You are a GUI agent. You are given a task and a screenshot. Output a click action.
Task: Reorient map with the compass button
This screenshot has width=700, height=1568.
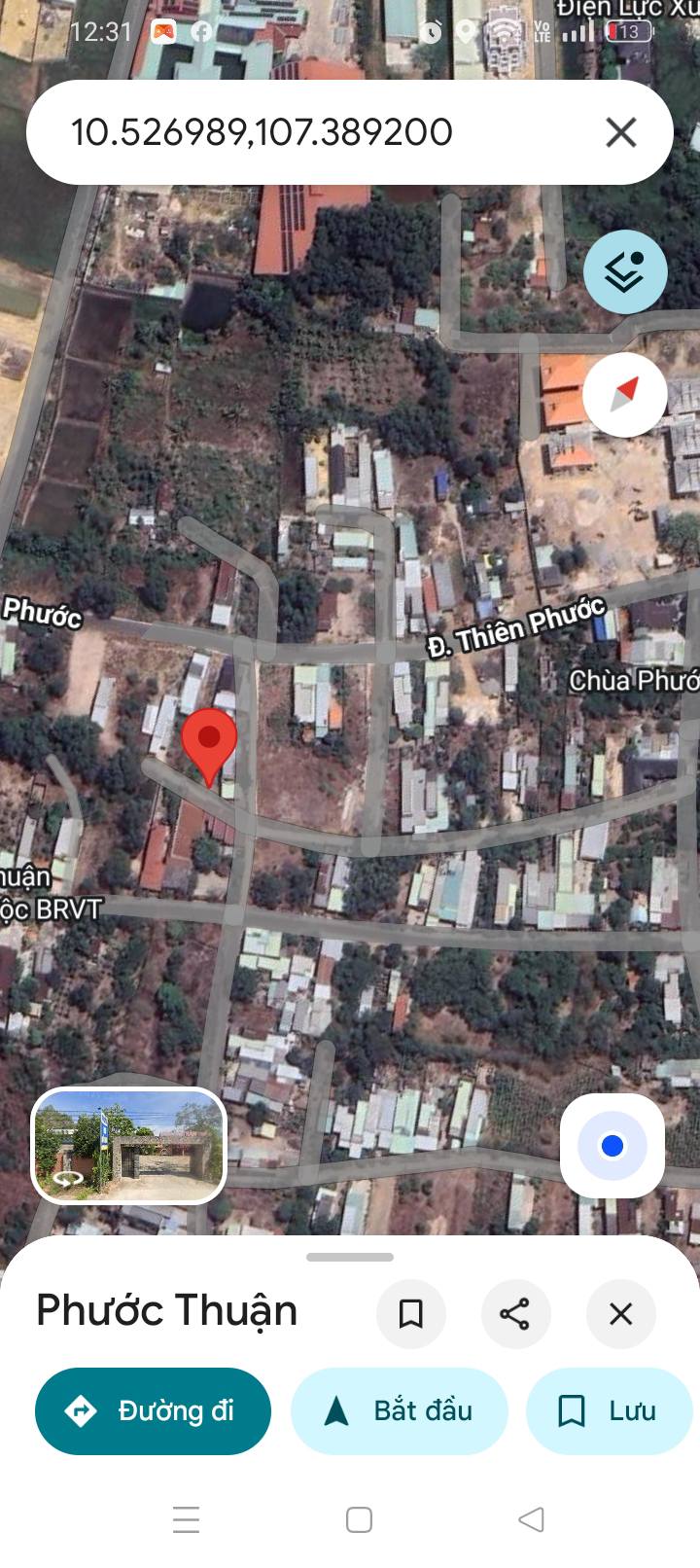pyautogui.click(x=624, y=394)
